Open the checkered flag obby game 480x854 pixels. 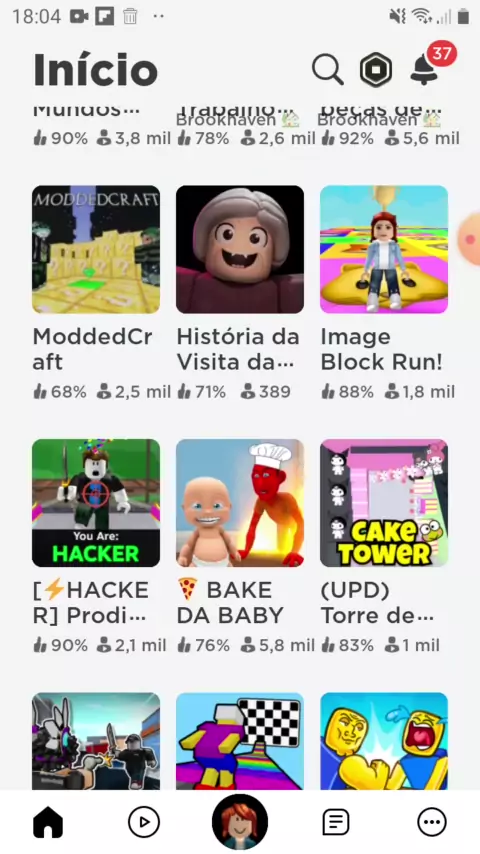tap(240, 741)
